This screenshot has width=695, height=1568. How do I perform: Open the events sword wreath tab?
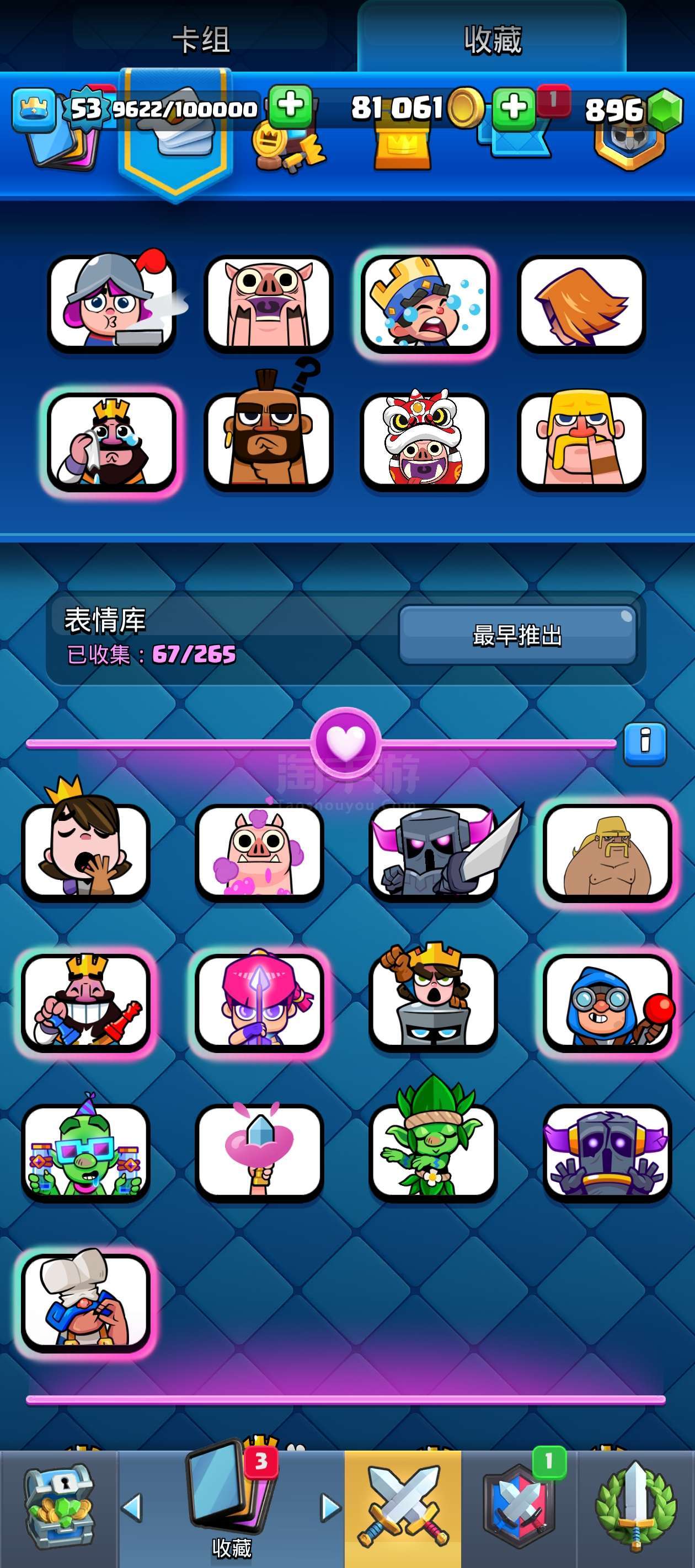[636, 1506]
